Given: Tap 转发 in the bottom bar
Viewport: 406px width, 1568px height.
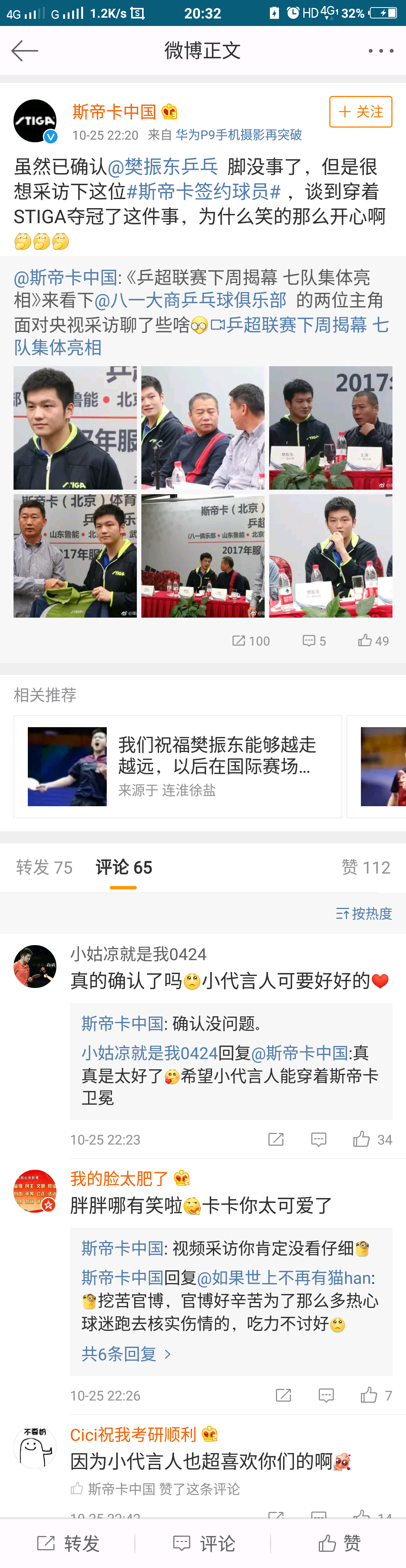Looking at the screenshot, I should point(67,1543).
